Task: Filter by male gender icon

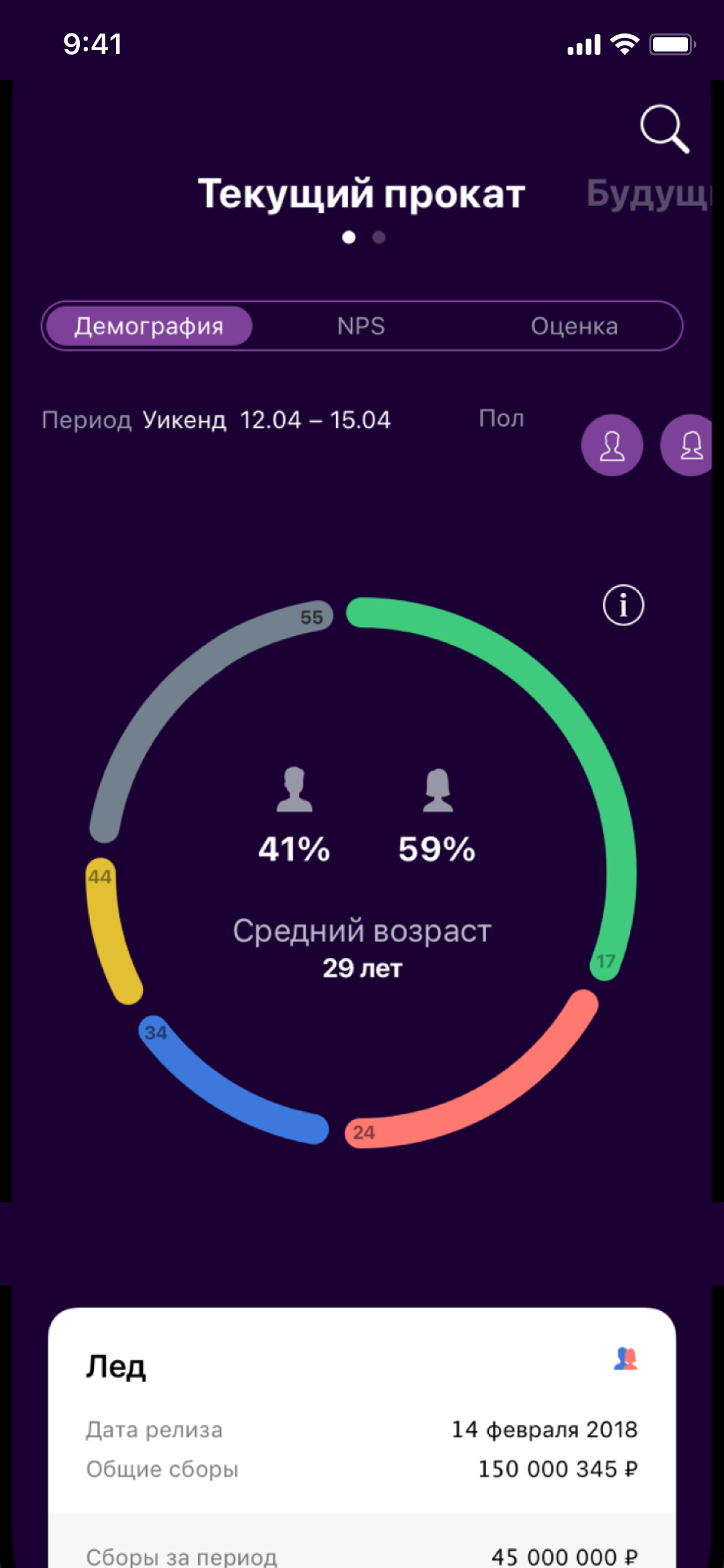Action: pyautogui.click(x=612, y=445)
